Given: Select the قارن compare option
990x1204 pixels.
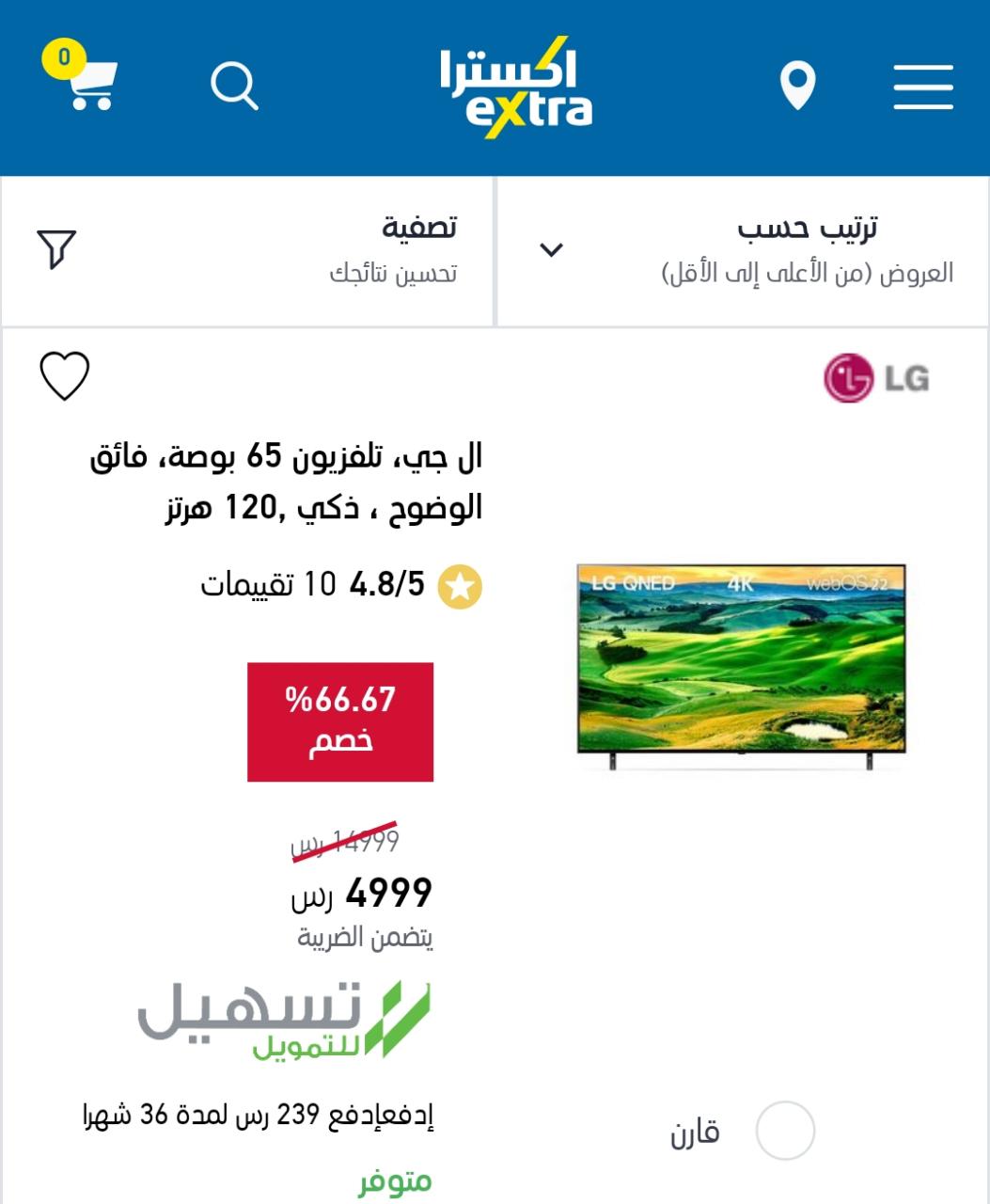Looking at the screenshot, I should click(x=785, y=1131).
